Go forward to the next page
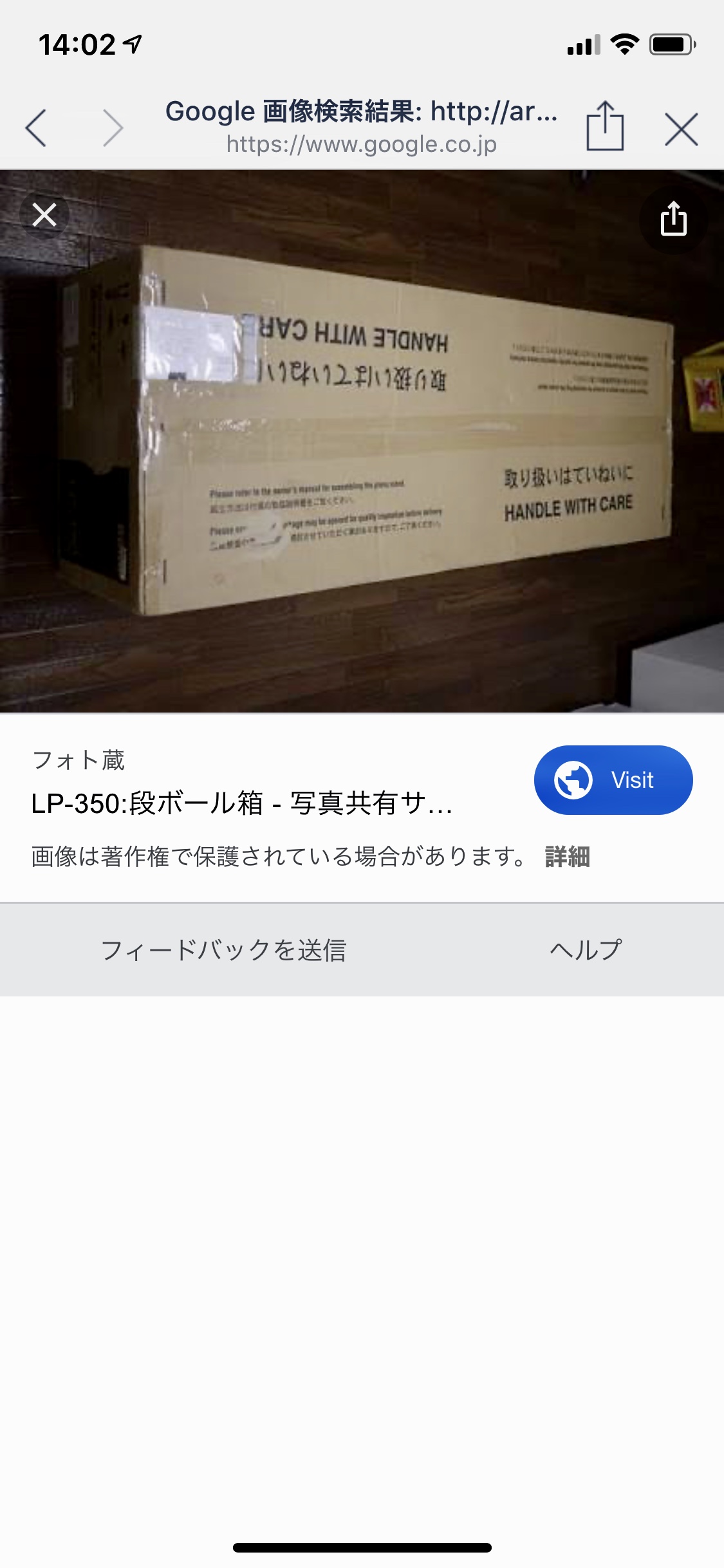This screenshot has width=724, height=1568. [x=113, y=127]
